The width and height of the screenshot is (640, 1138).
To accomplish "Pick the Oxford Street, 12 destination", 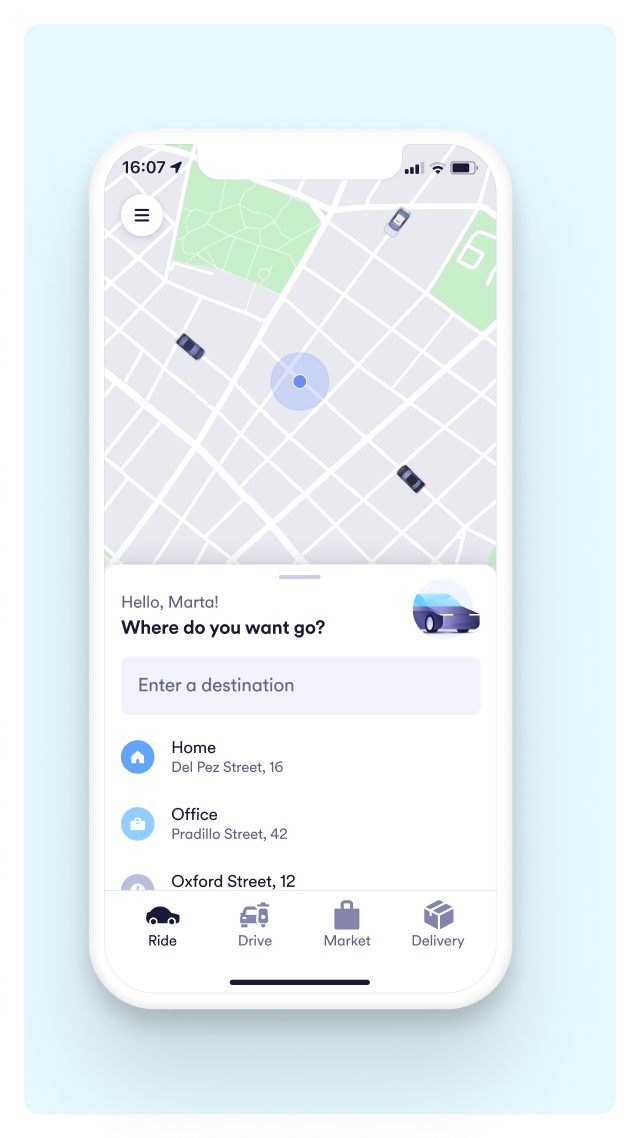I will point(233,881).
